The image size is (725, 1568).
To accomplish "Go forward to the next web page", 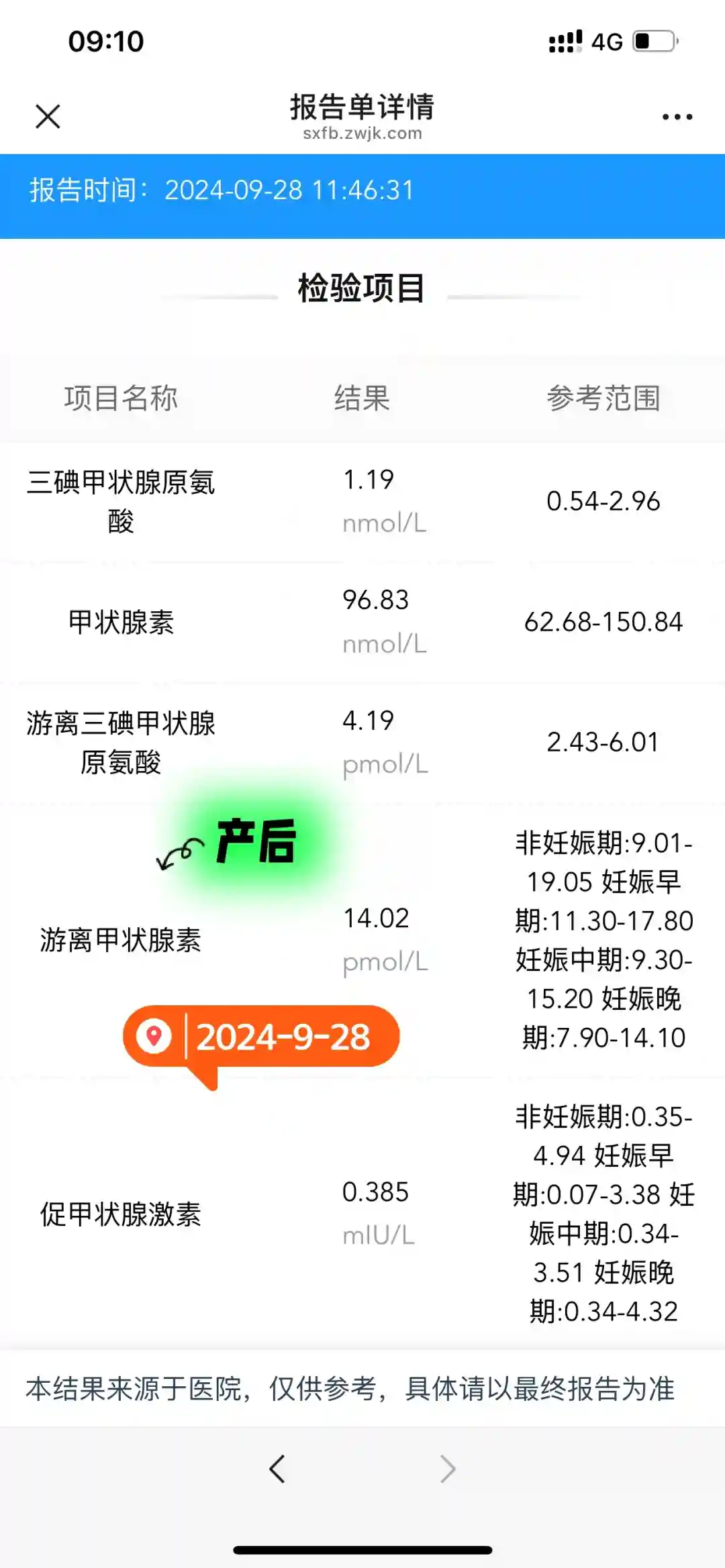I will pos(448,1469).
